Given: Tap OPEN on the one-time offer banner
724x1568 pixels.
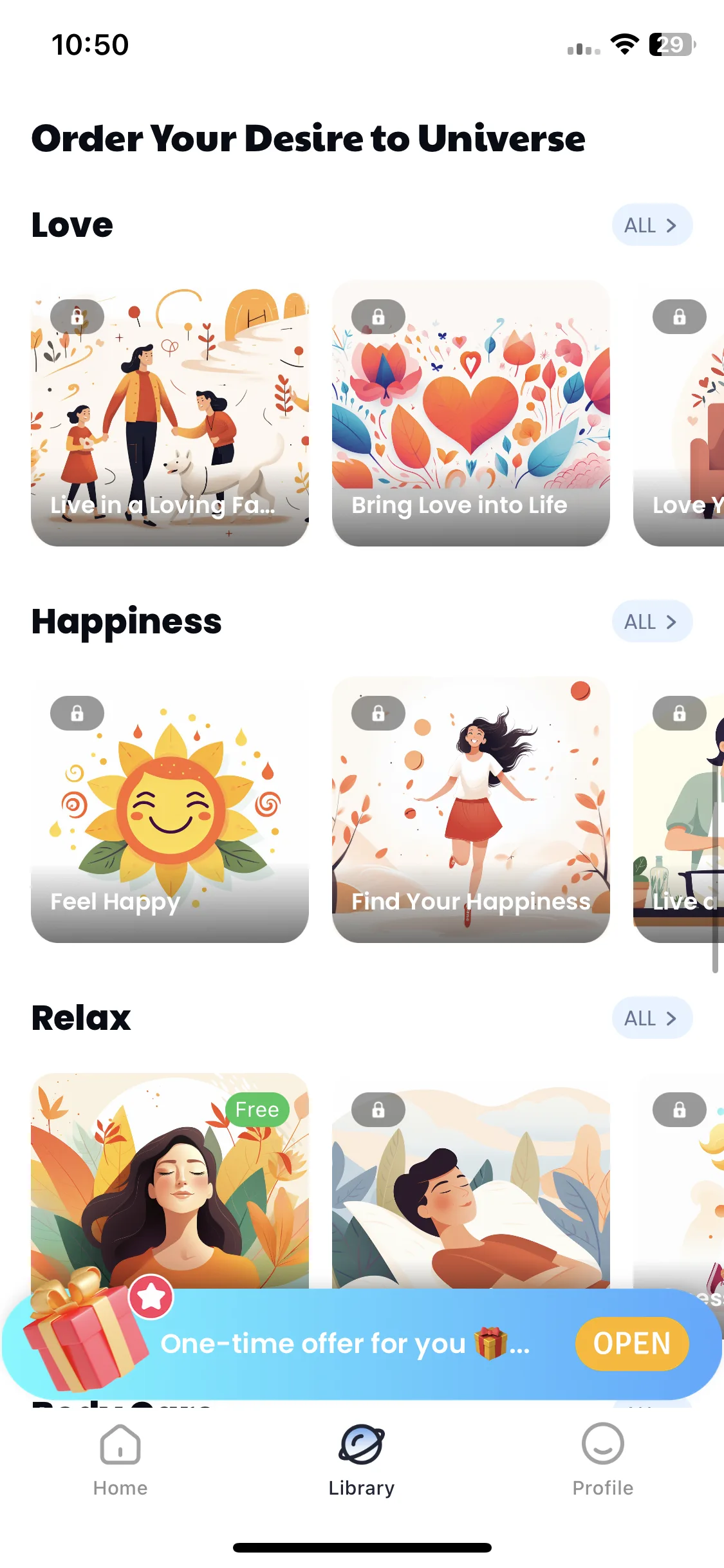Looking at the screenshot, I should pyautogui.click(x=631, y=1344).
